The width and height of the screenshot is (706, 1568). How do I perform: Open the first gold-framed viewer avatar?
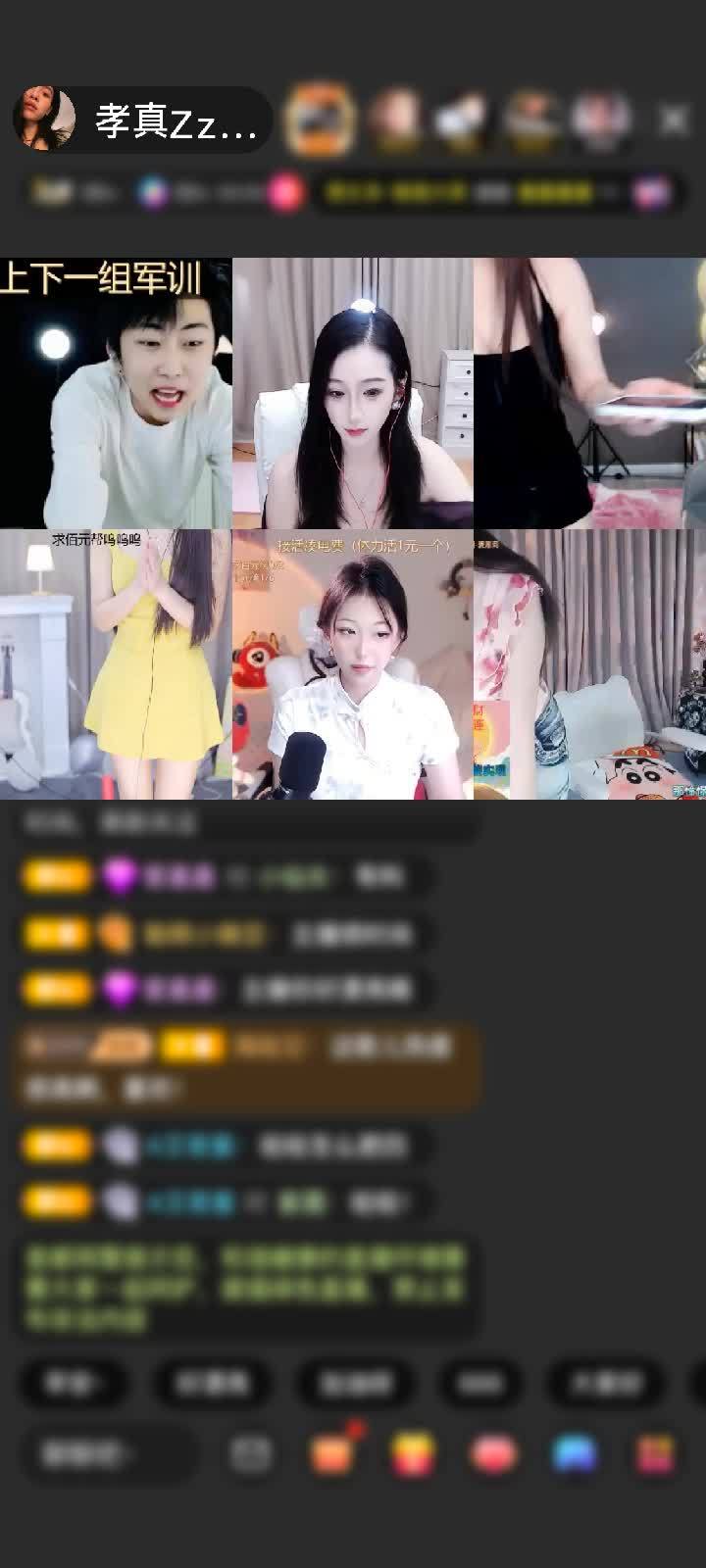(320, 120)
